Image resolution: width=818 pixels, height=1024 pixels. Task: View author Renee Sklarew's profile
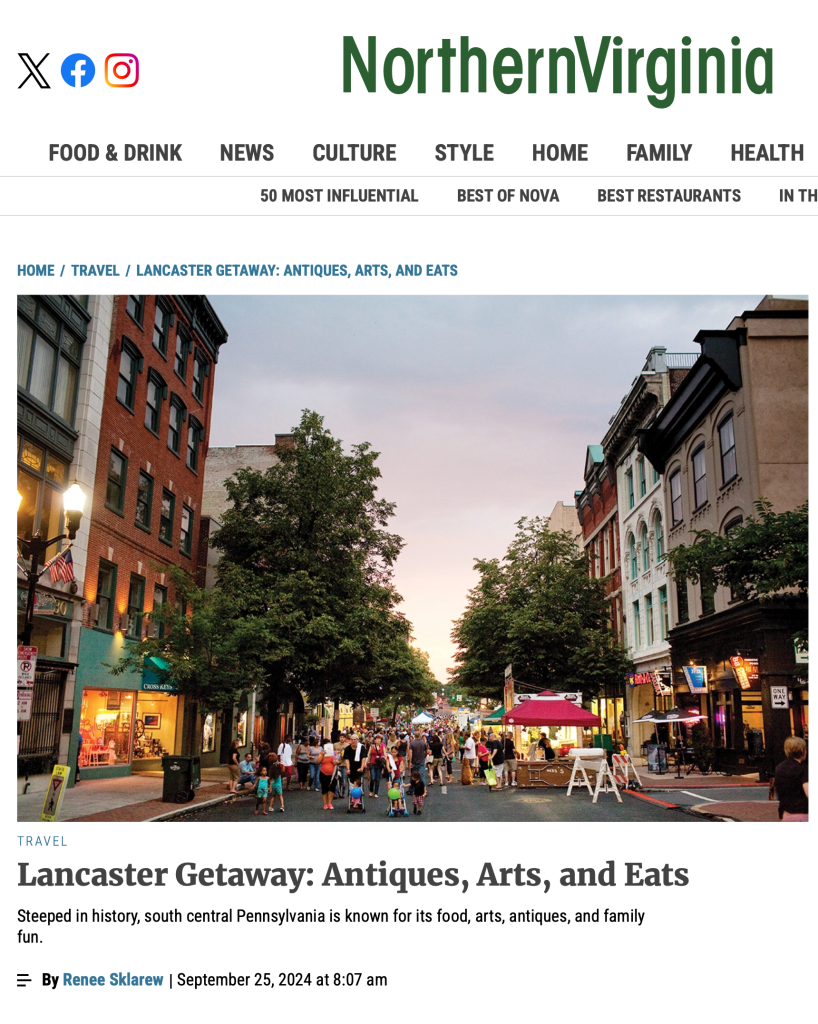click(x=113, y=980)
